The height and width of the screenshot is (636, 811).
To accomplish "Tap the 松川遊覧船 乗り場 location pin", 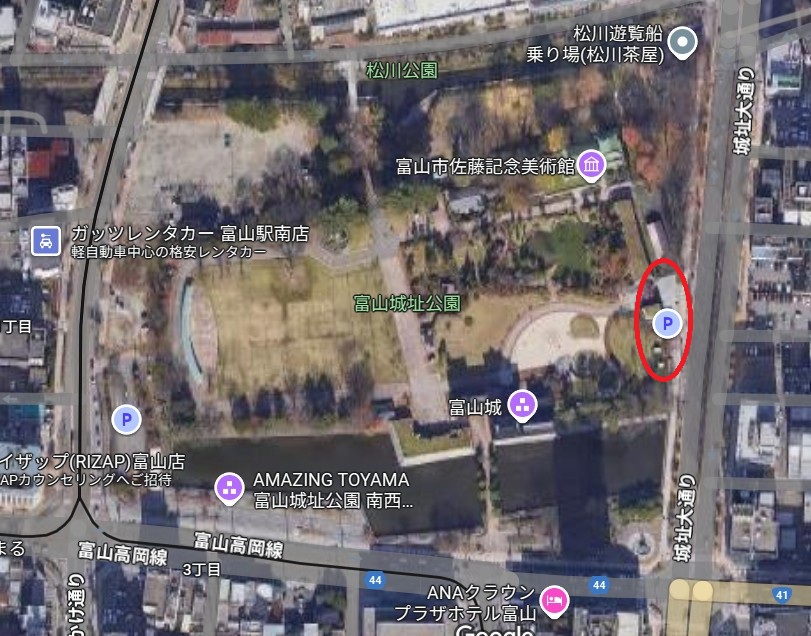I will pyautogui.click(x=682, y=41).
